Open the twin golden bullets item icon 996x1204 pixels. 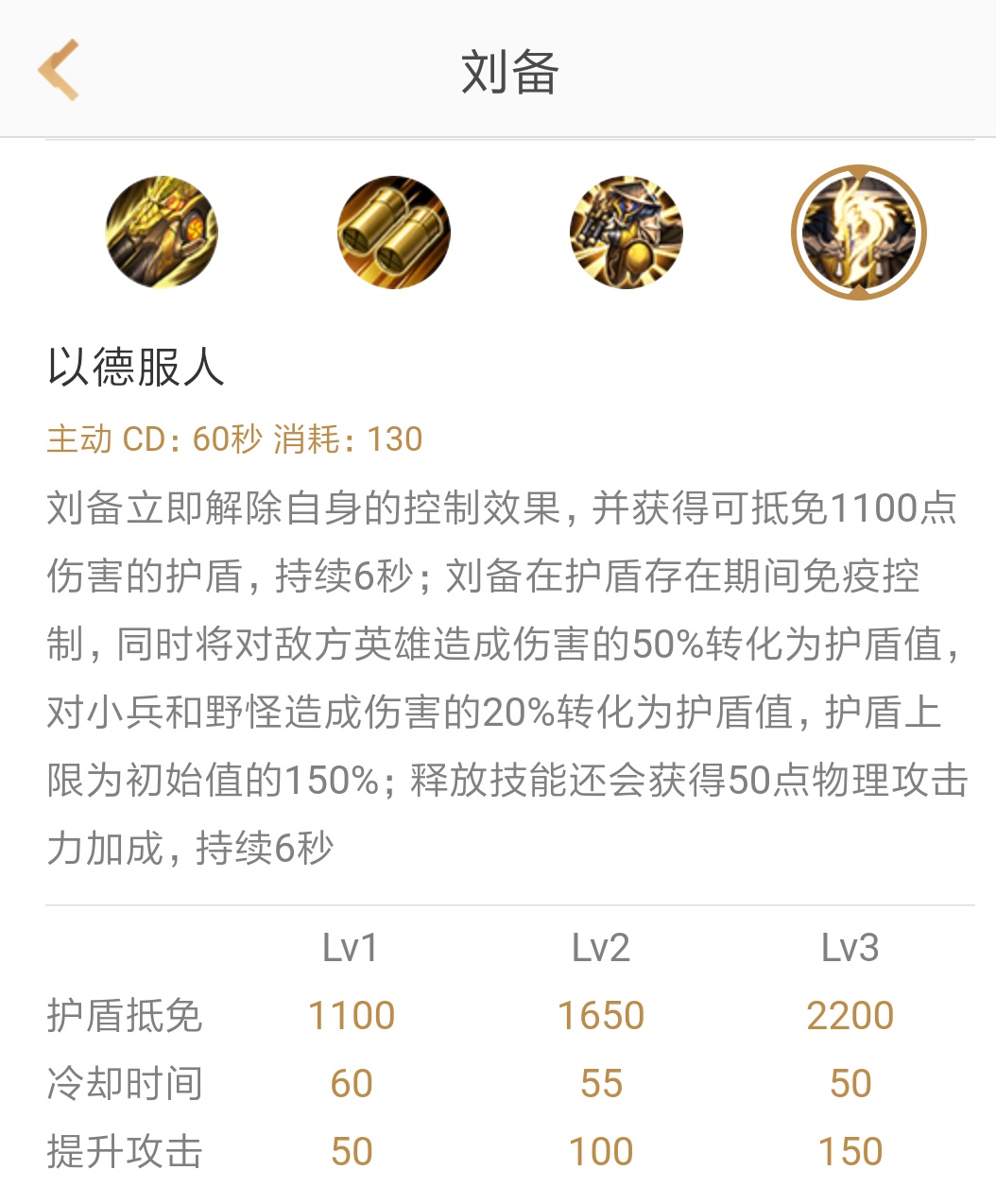(x=393, y=232)
